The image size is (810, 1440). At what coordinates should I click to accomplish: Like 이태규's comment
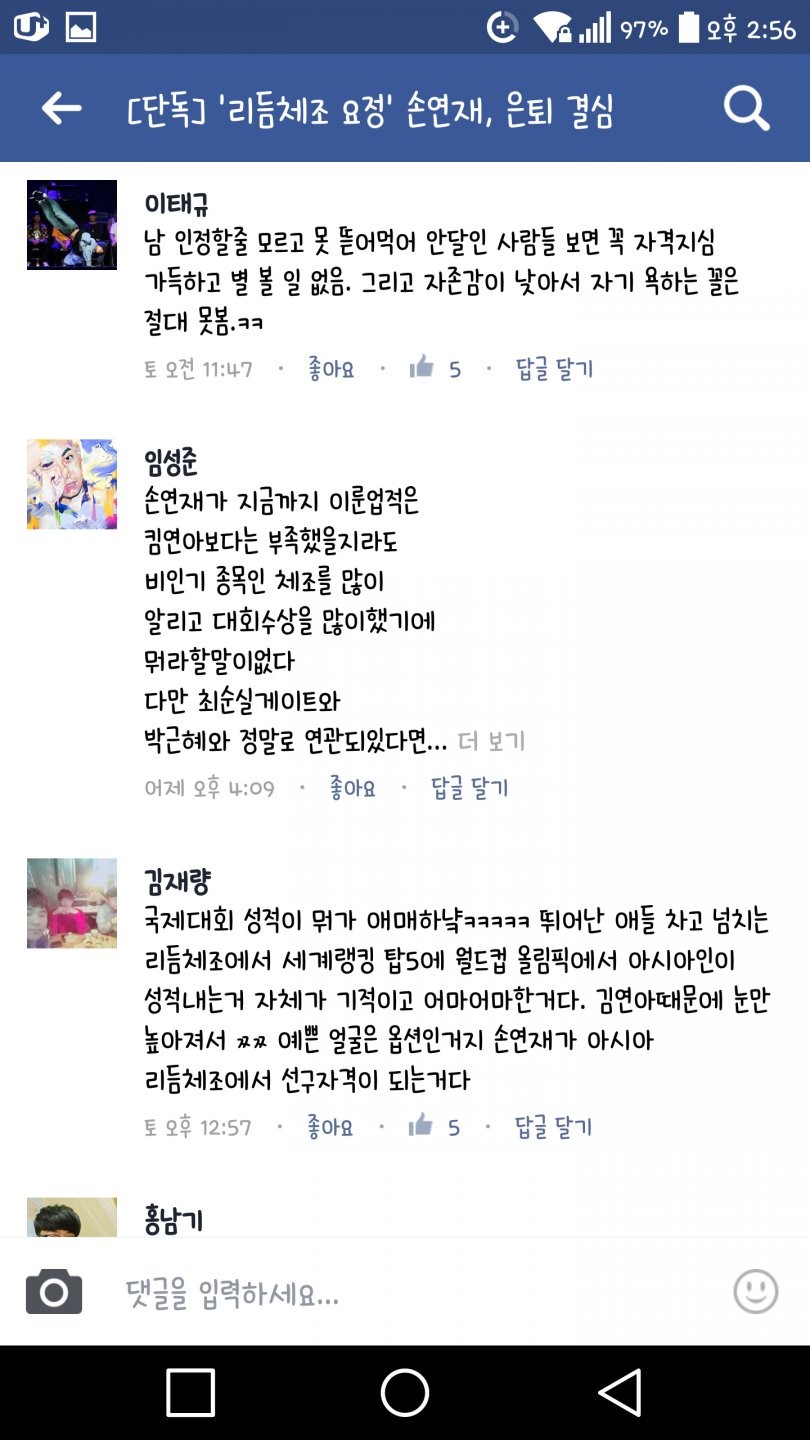331,369
